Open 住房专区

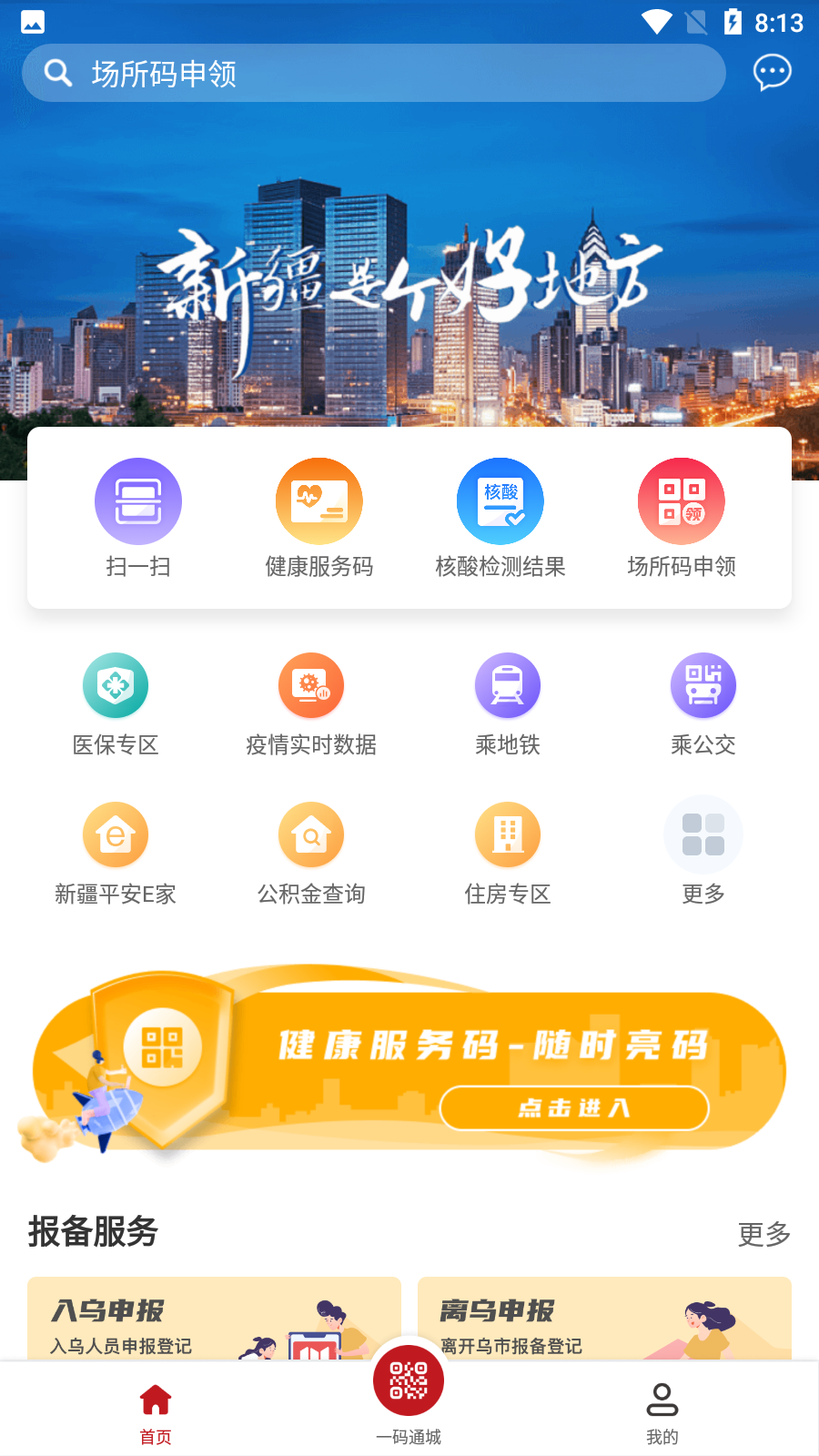coord(508,835)
